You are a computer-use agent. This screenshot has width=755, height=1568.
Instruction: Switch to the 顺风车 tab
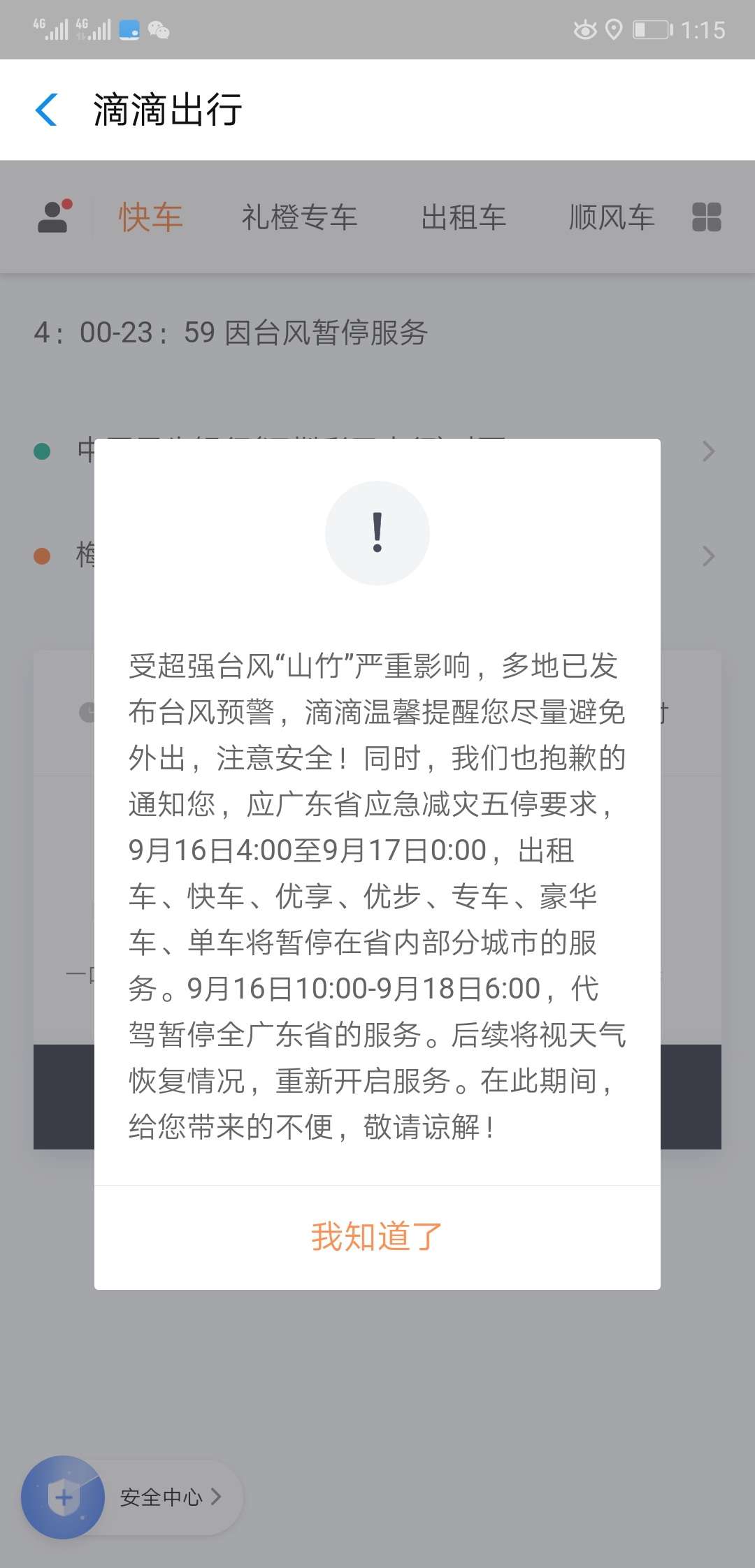(x=612, y=217)
